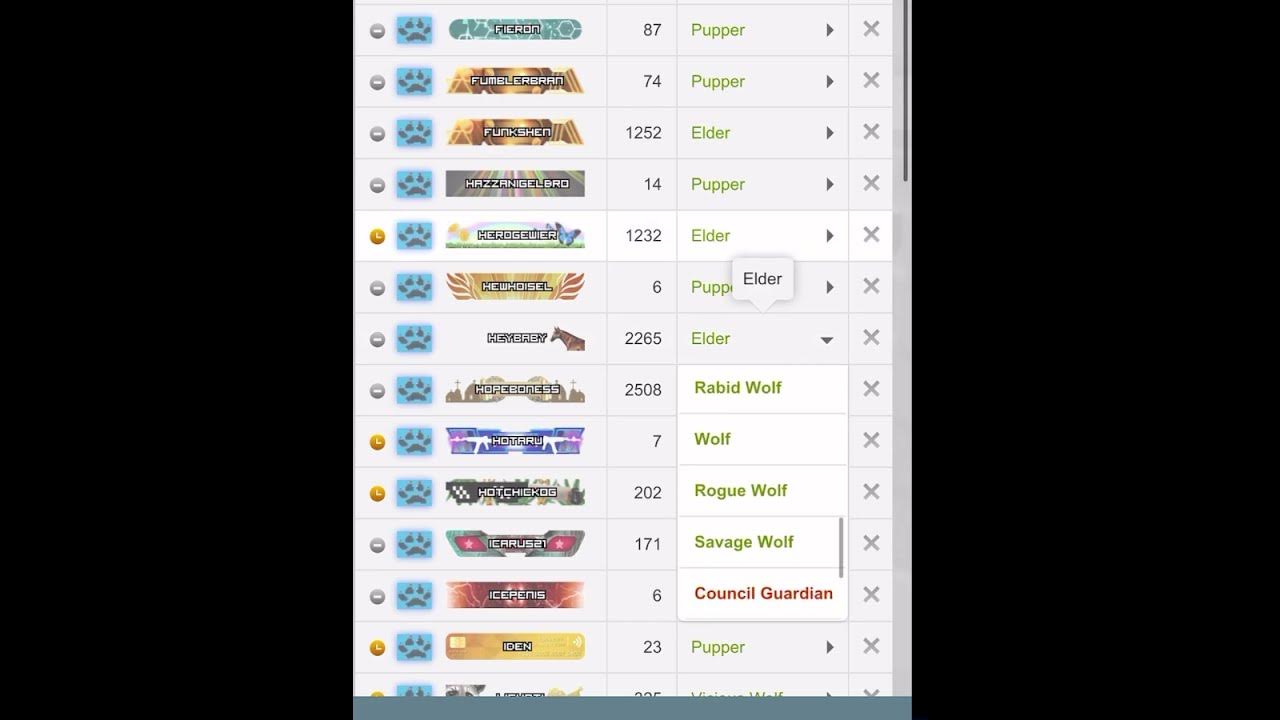Choose Wolf rank option
This screenshot has height=720, width=1280.
click(x=713, y=439)
